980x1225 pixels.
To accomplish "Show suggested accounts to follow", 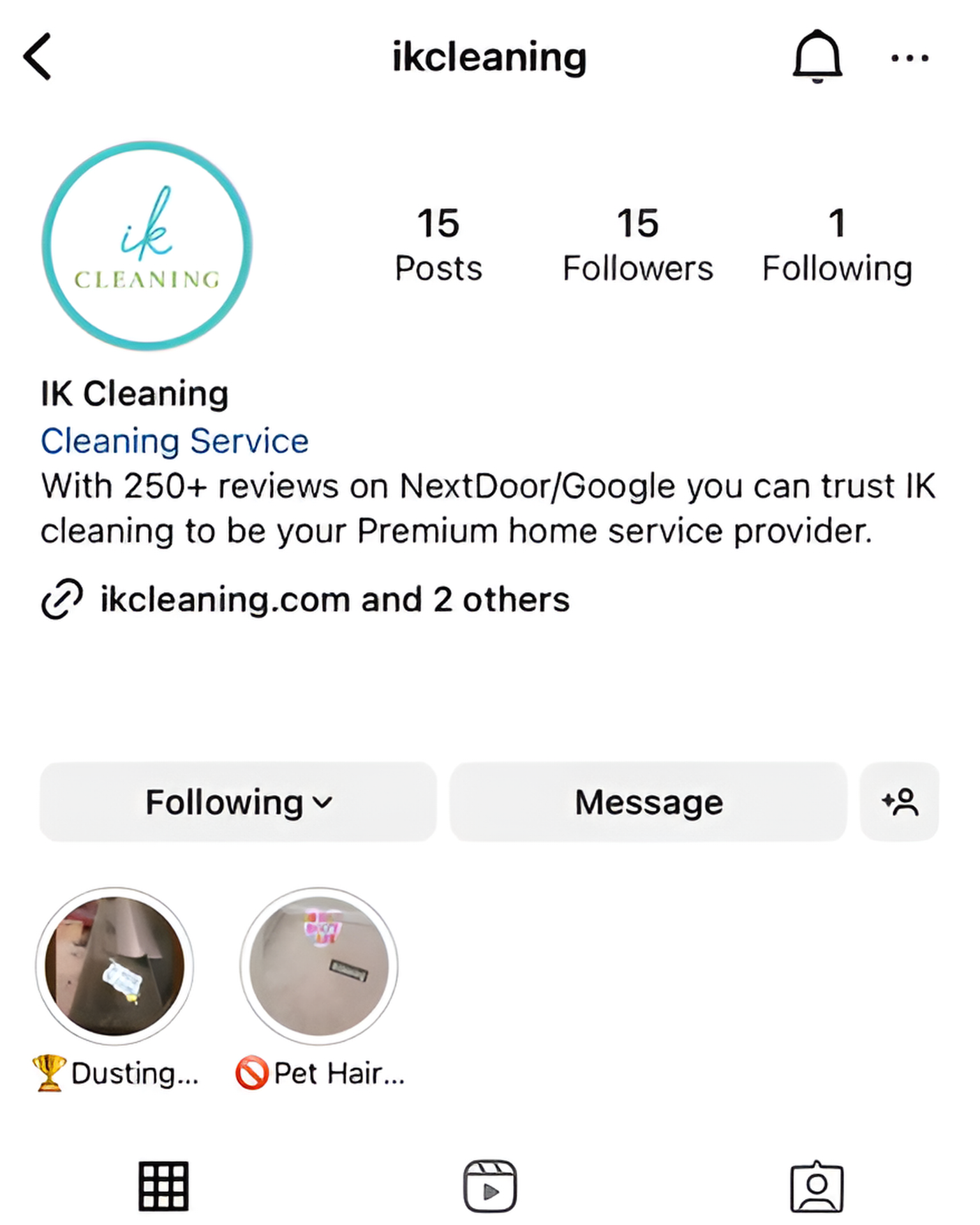I will pyautogui.click(x=899, y=802).
